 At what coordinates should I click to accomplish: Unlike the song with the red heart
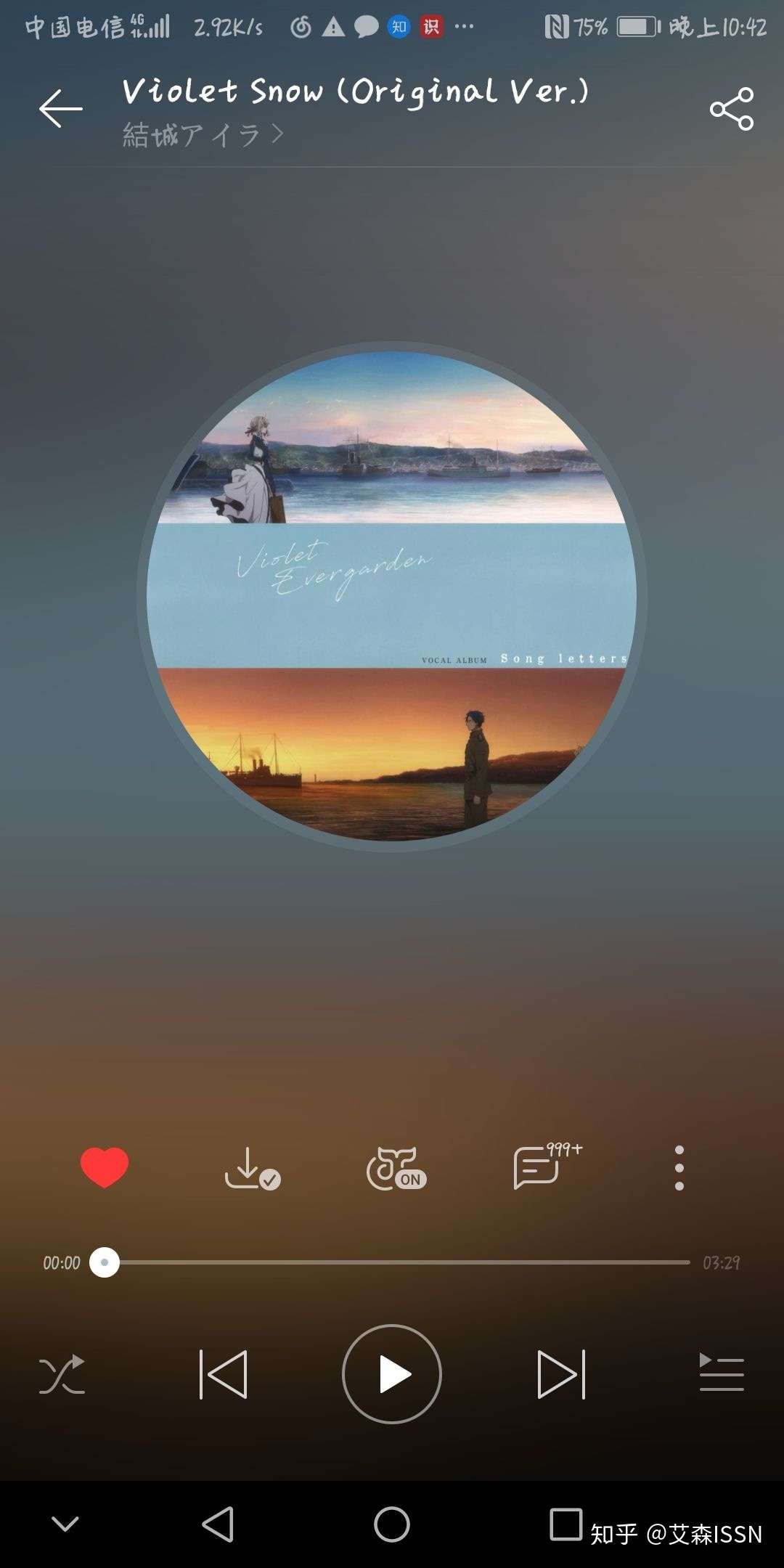104,1167
